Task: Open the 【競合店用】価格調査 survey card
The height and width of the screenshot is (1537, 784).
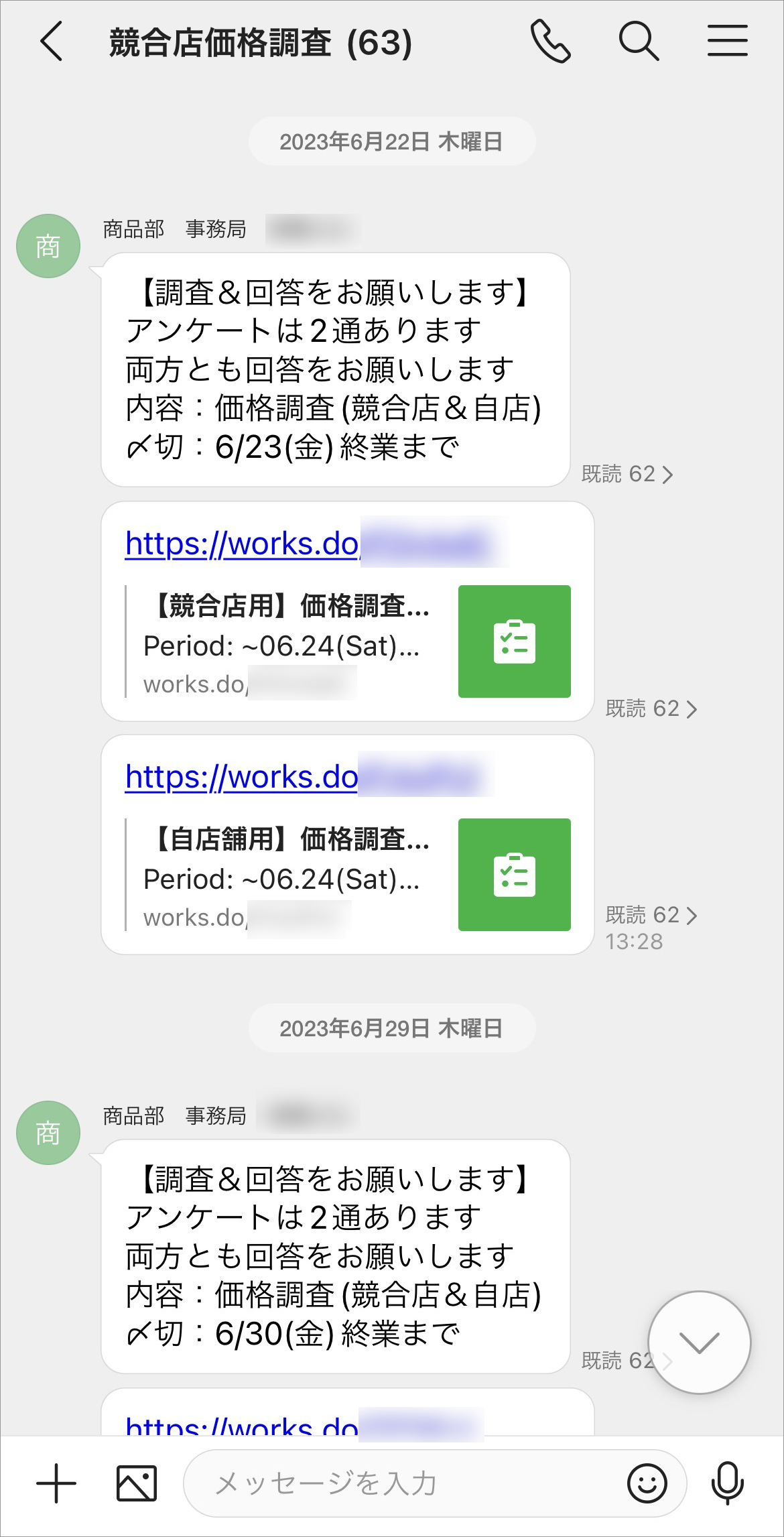Action: (347, 642)
